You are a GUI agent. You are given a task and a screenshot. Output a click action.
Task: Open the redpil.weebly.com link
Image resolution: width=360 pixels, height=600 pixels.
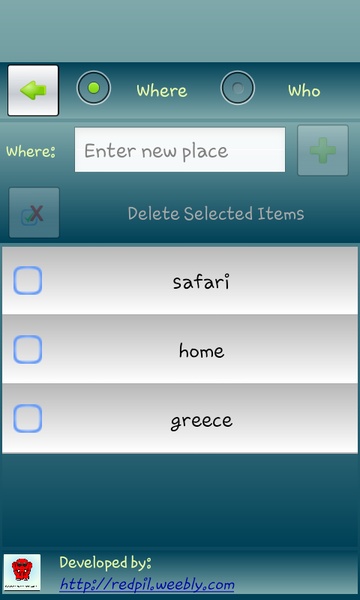pos(147,585)
